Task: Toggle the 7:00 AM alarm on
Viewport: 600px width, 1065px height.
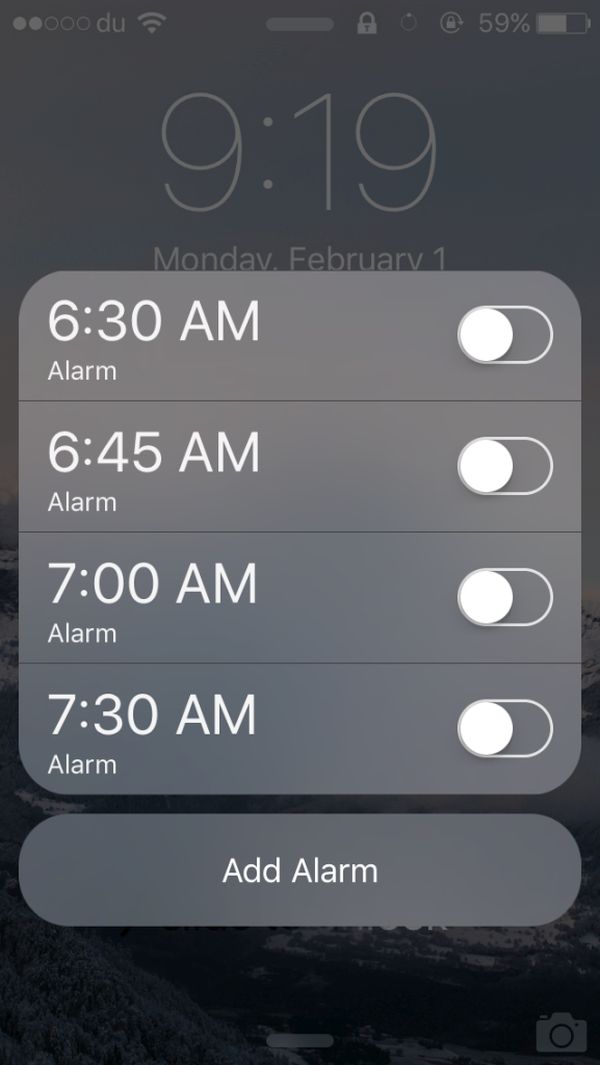Action: (505, 597)
